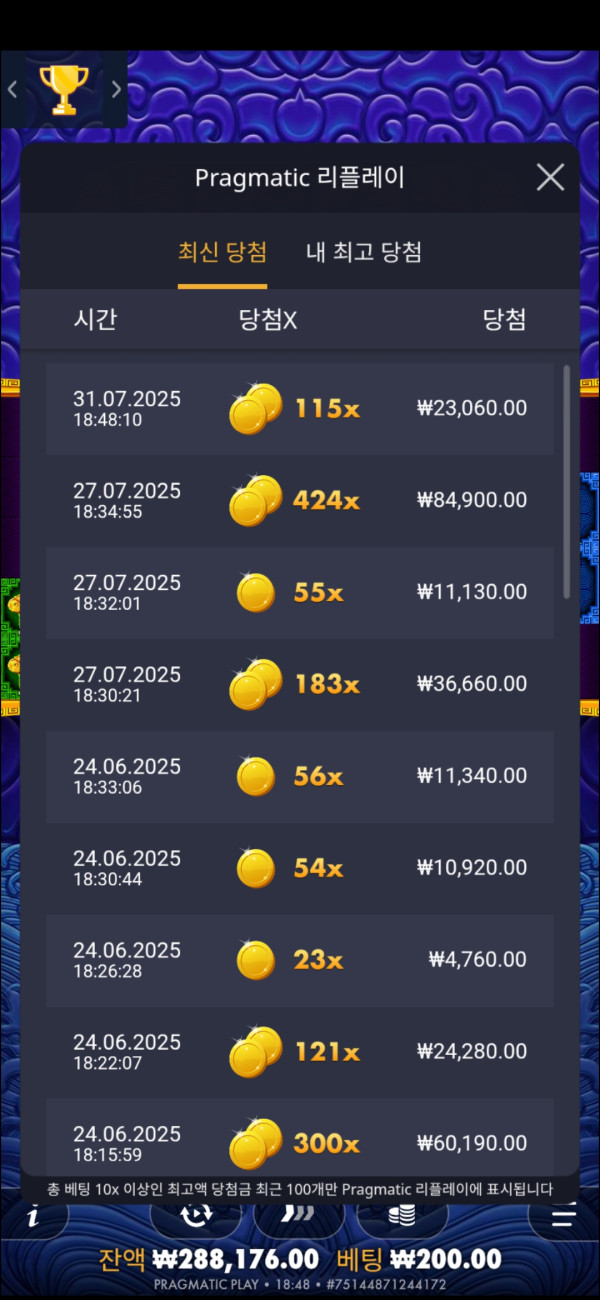This screenshot has height=1300, width=600.
Task: Go to the previous promotion arrow
Action: click(12, 89)
